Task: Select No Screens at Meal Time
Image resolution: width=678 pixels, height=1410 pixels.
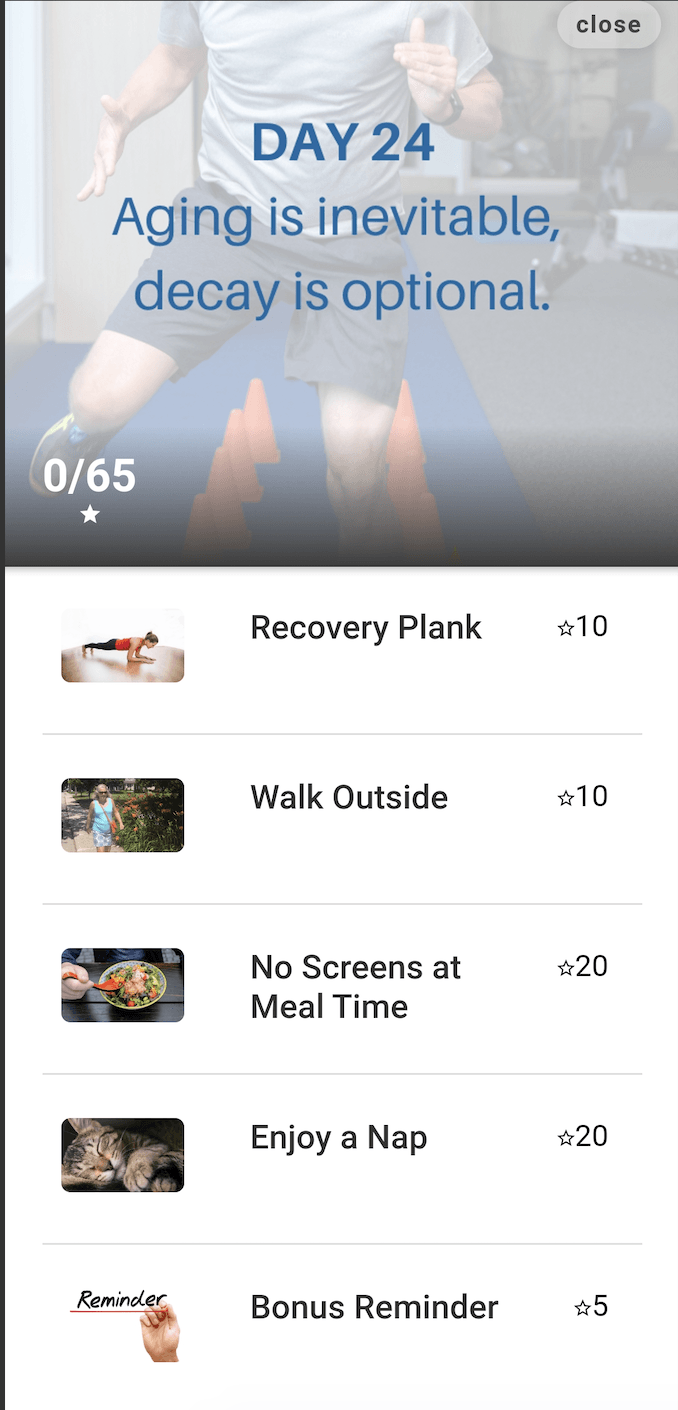Action: (355, 987)
